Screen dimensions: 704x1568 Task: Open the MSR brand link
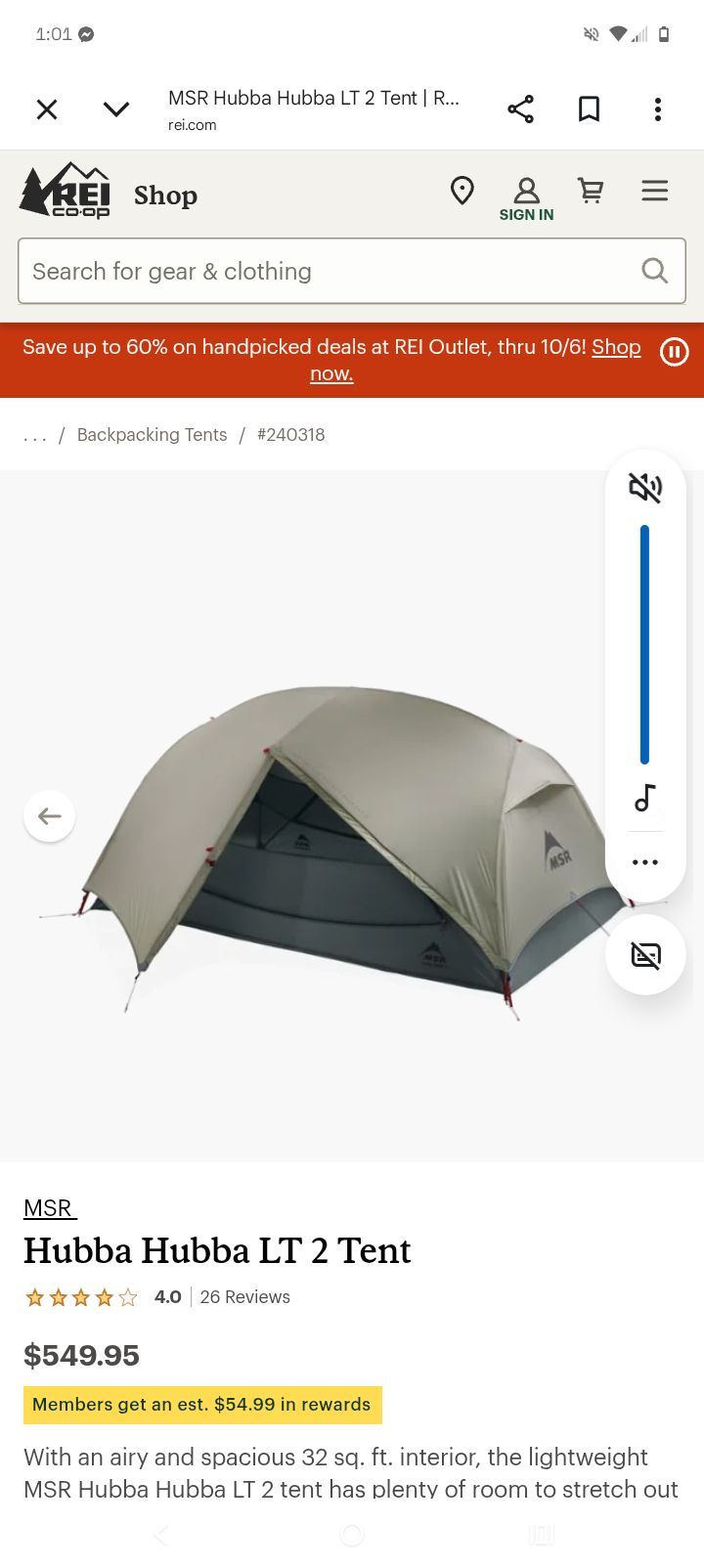(50, 1208)
